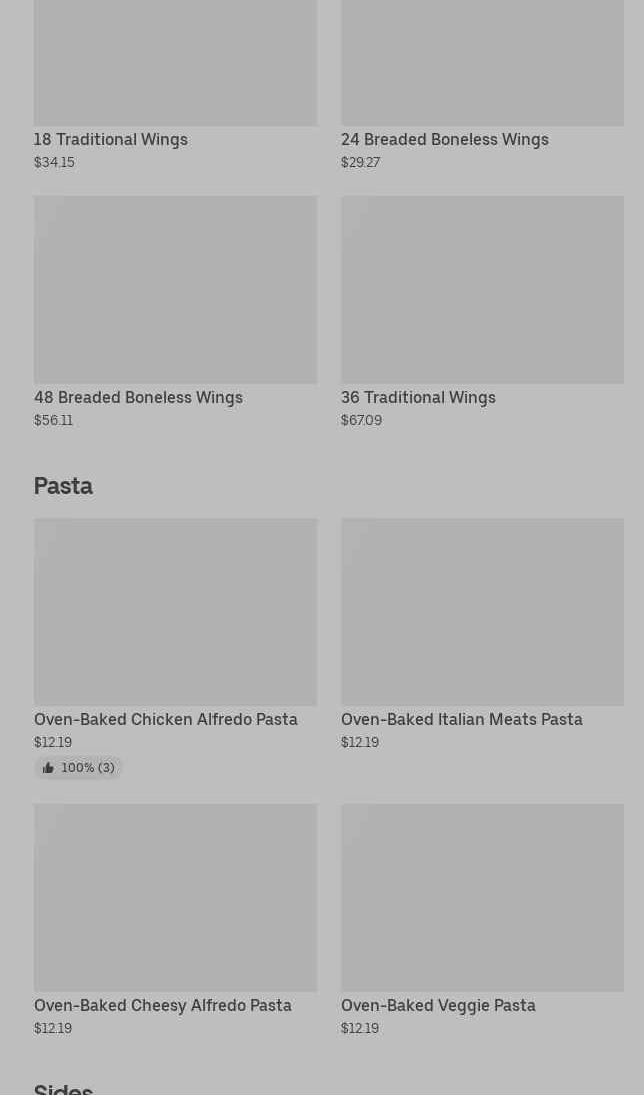
Task: Choose 36 Traditional Wings
Action: pyautogui.click(x=482, y=312)
